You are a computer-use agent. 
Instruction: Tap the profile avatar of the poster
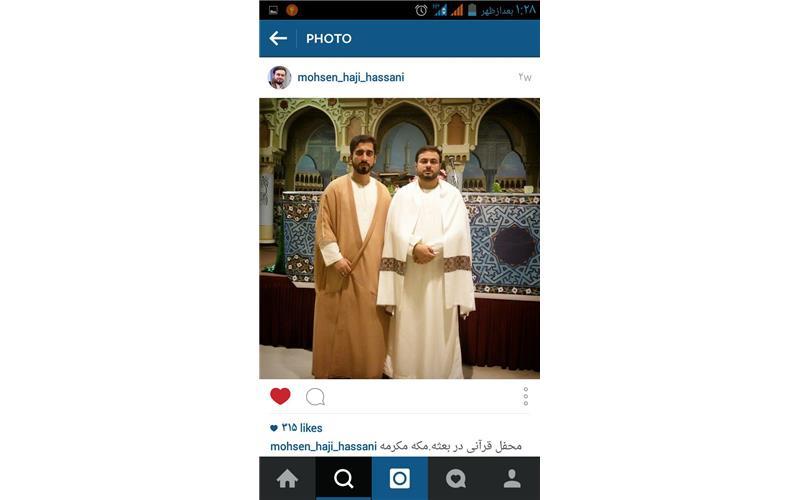(x=279, y=77)
